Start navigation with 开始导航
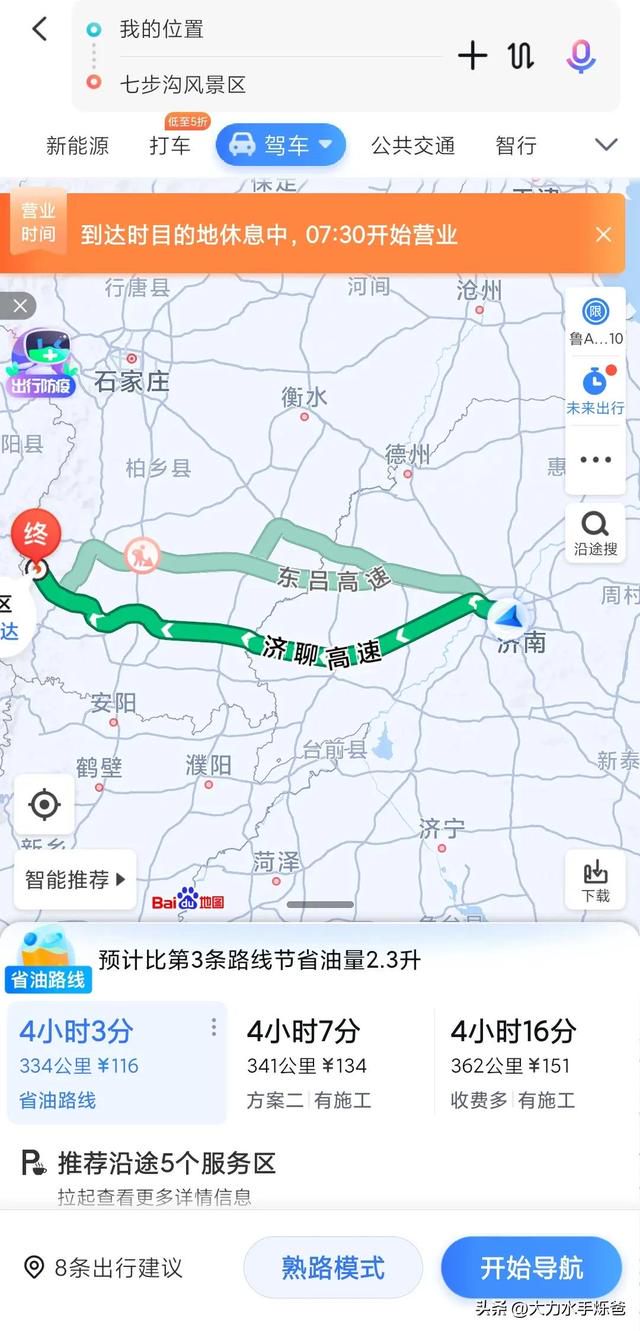 click(x=531, y=1268)
